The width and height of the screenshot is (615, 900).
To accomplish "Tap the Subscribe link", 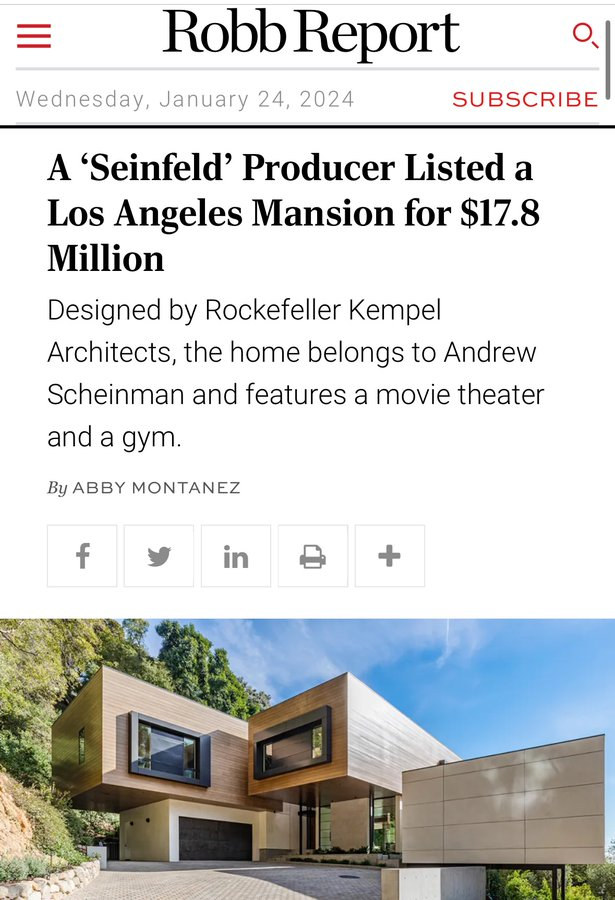I will [524, 99].
